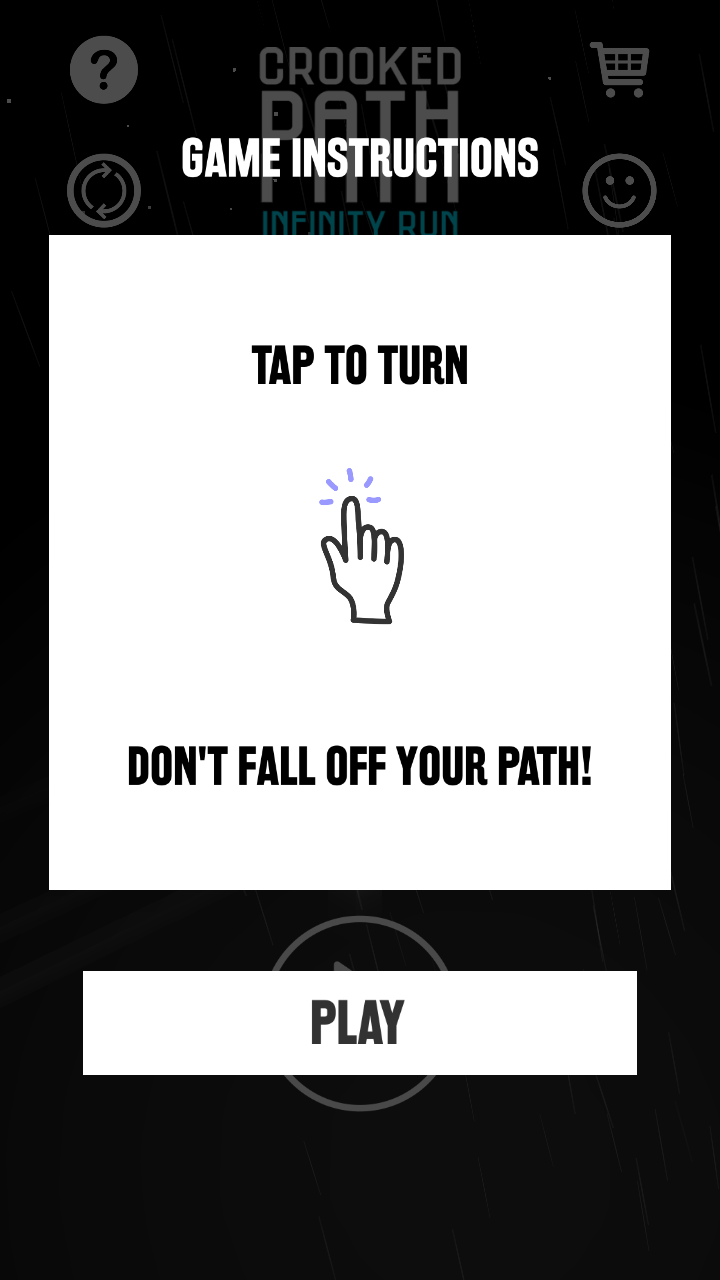The width and height of the screenshot is (720, 1280).
Task: Start the game with the PLAY button
Action: point(359,1022)
